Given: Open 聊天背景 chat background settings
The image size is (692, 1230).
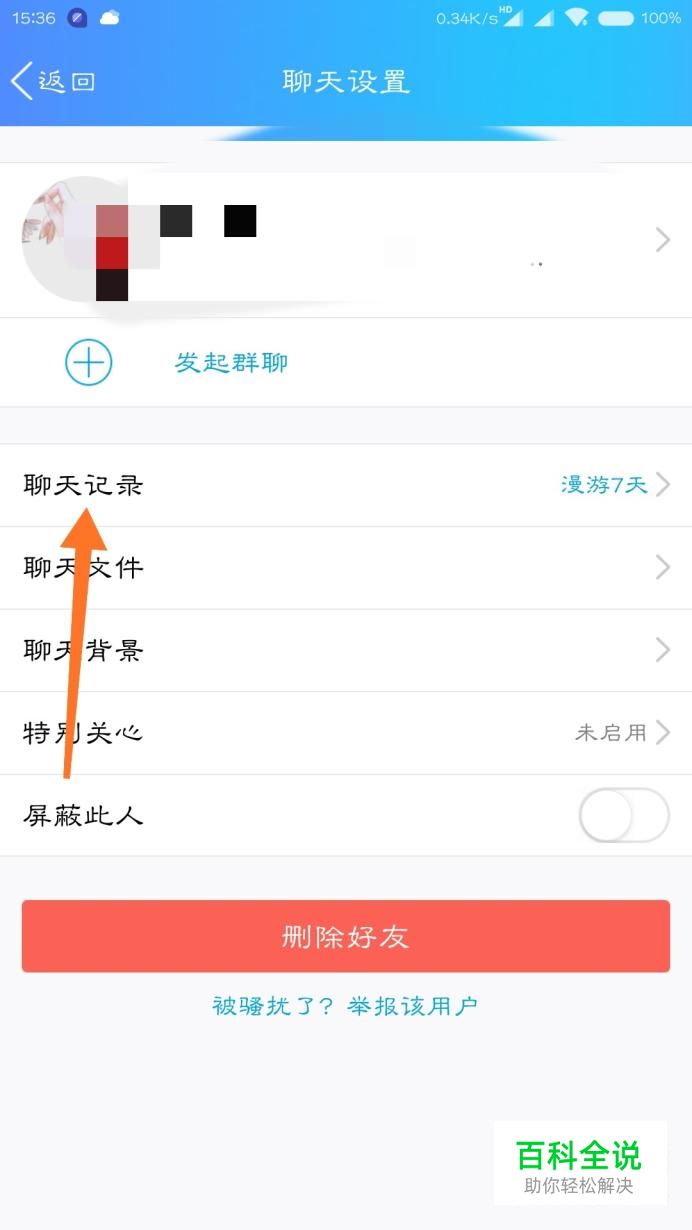Looking at the screenshot, I should tap(345, 651).
